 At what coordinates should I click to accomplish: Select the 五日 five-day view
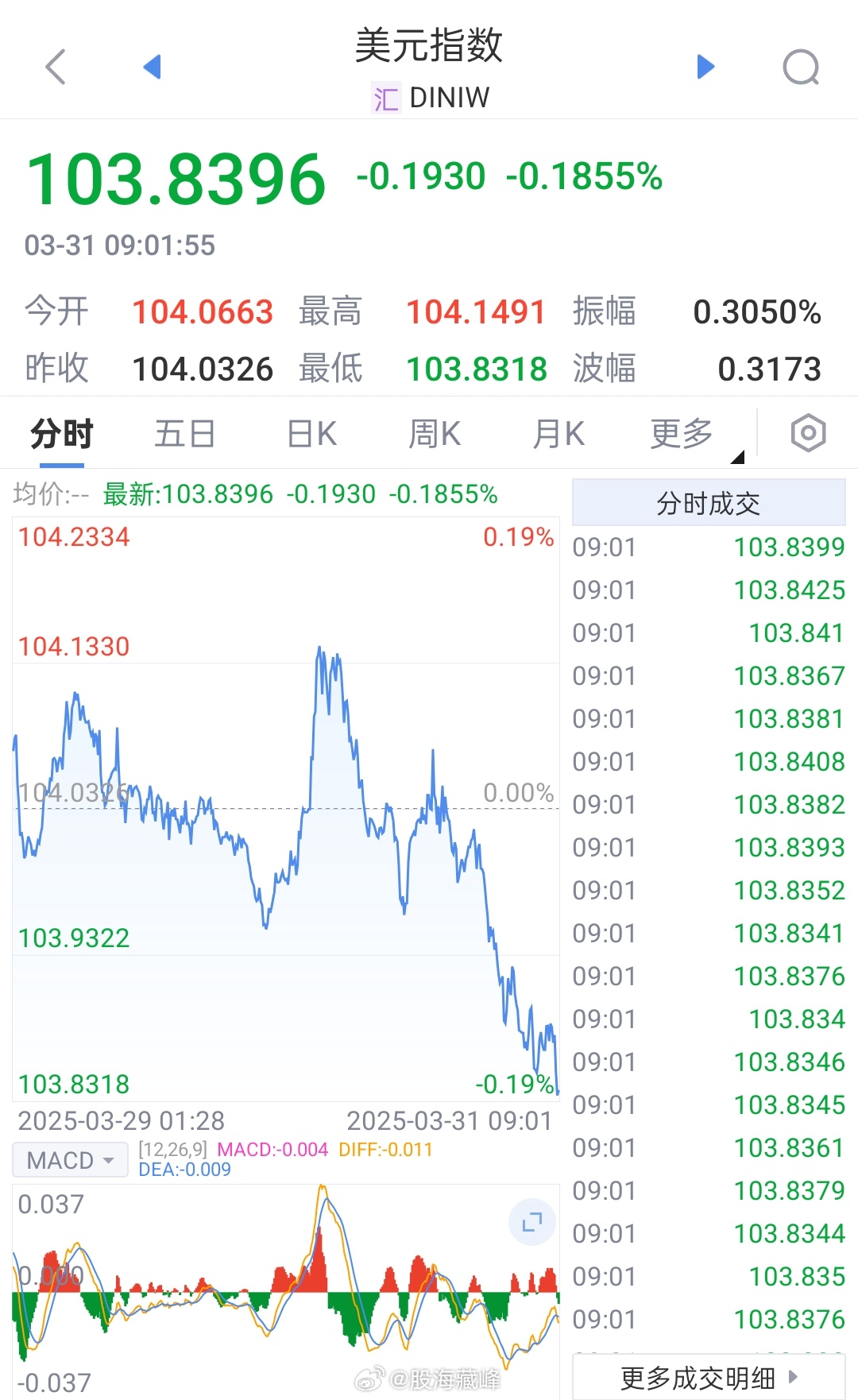click(x=185, y=433)
